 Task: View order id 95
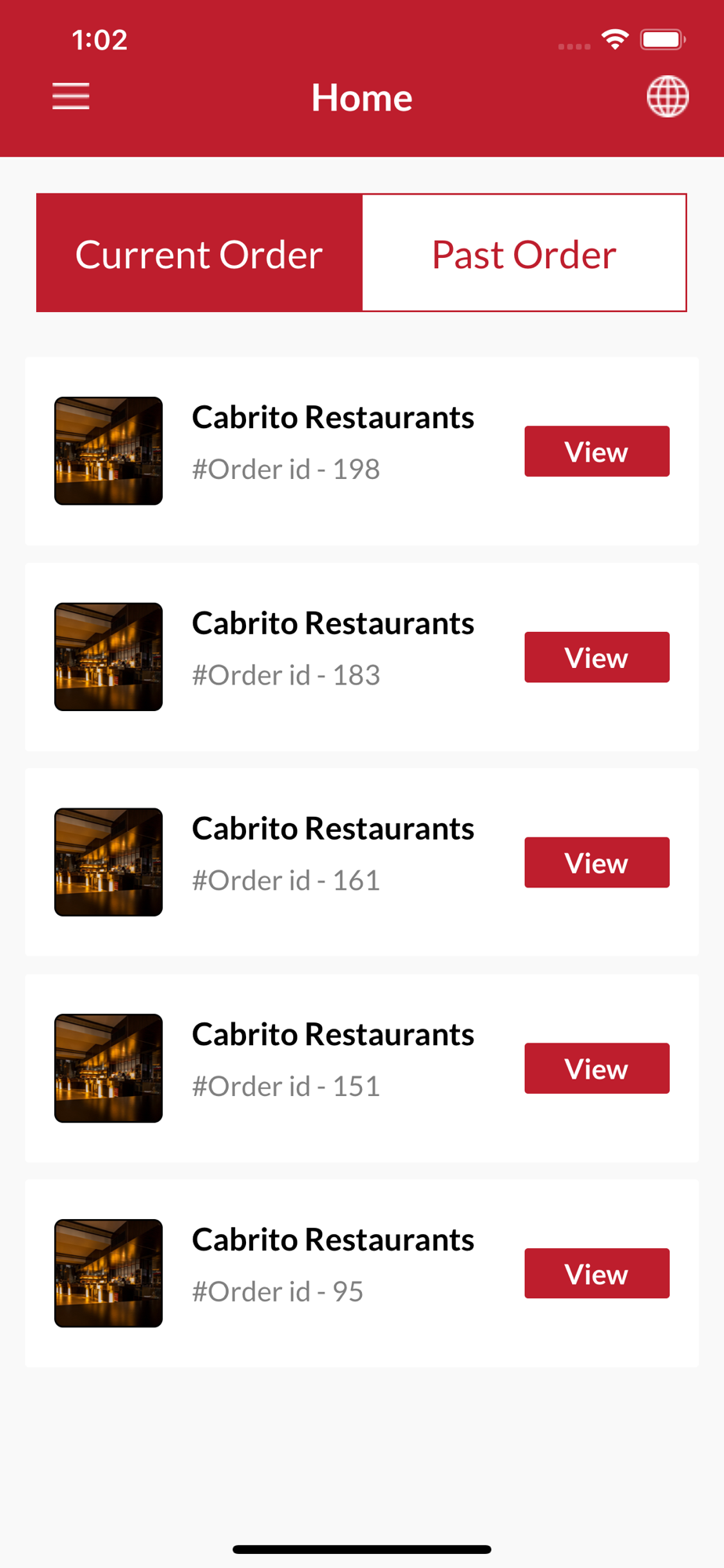point(596,1273)
